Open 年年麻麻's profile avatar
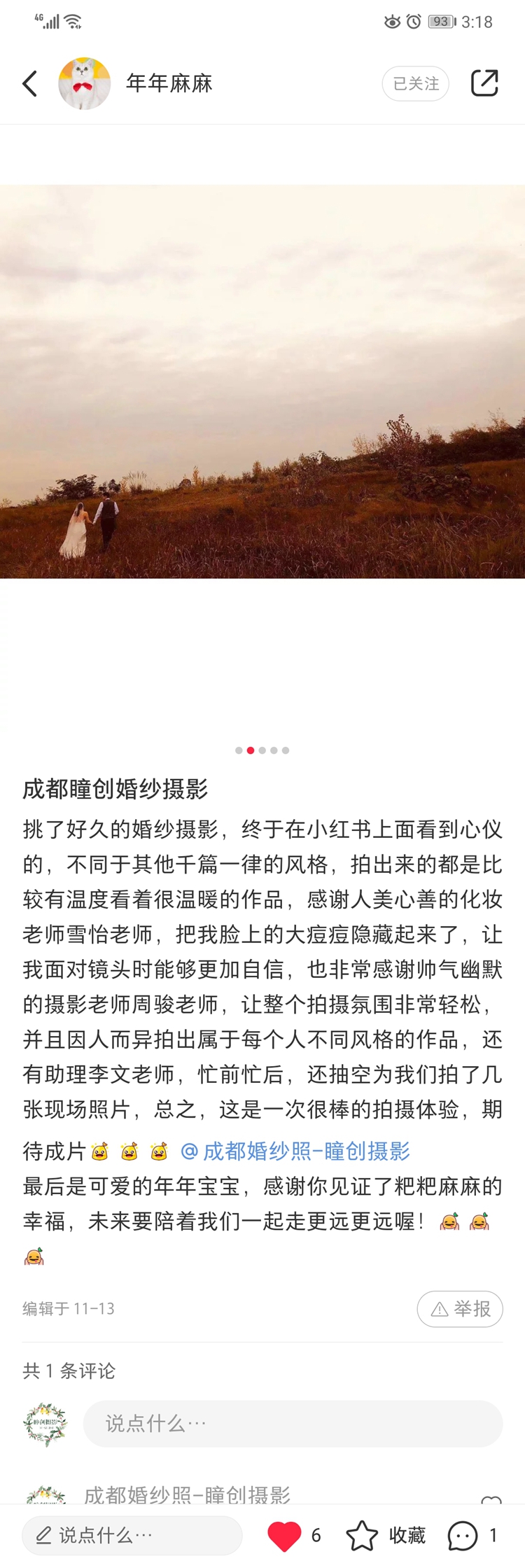 click(x=84, y=83)
